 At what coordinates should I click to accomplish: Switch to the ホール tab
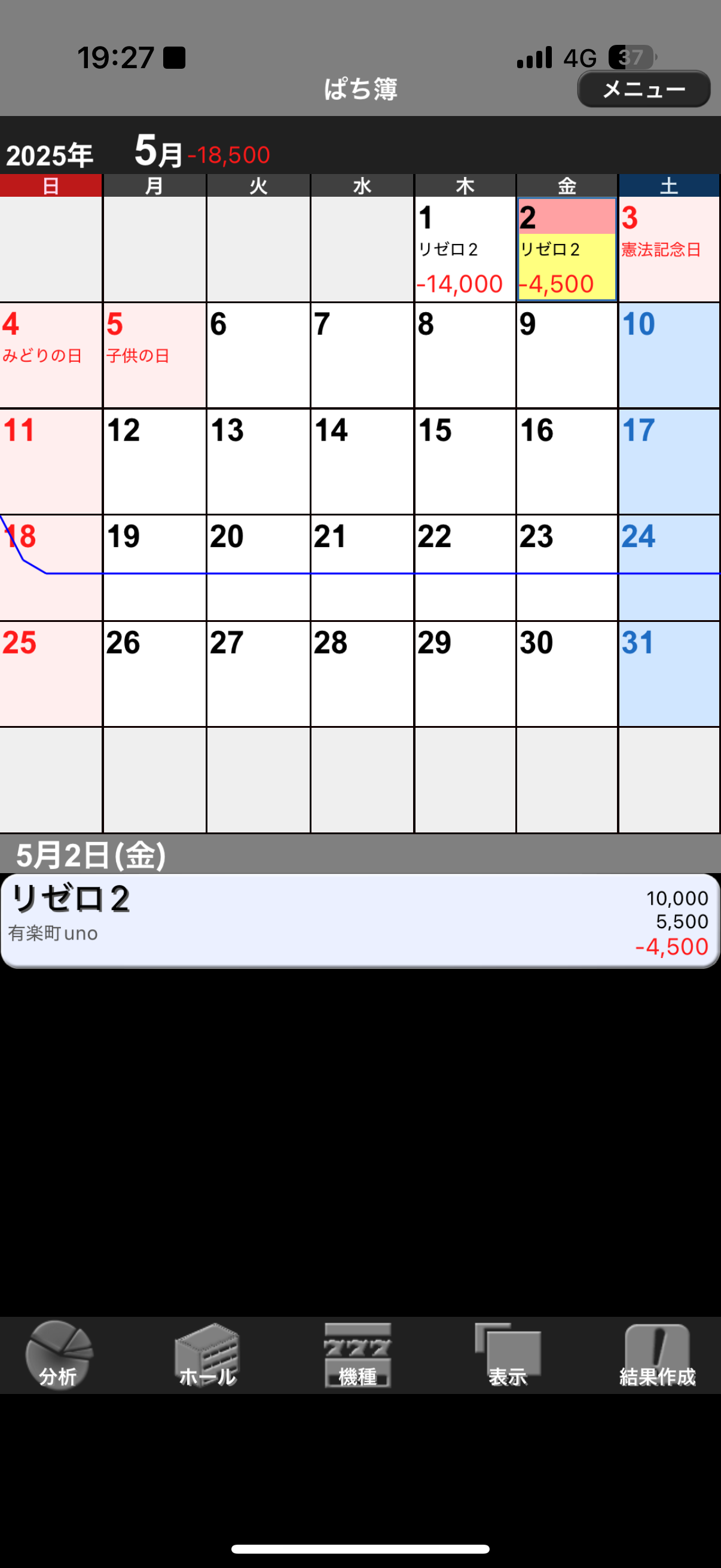(207, 1355)
